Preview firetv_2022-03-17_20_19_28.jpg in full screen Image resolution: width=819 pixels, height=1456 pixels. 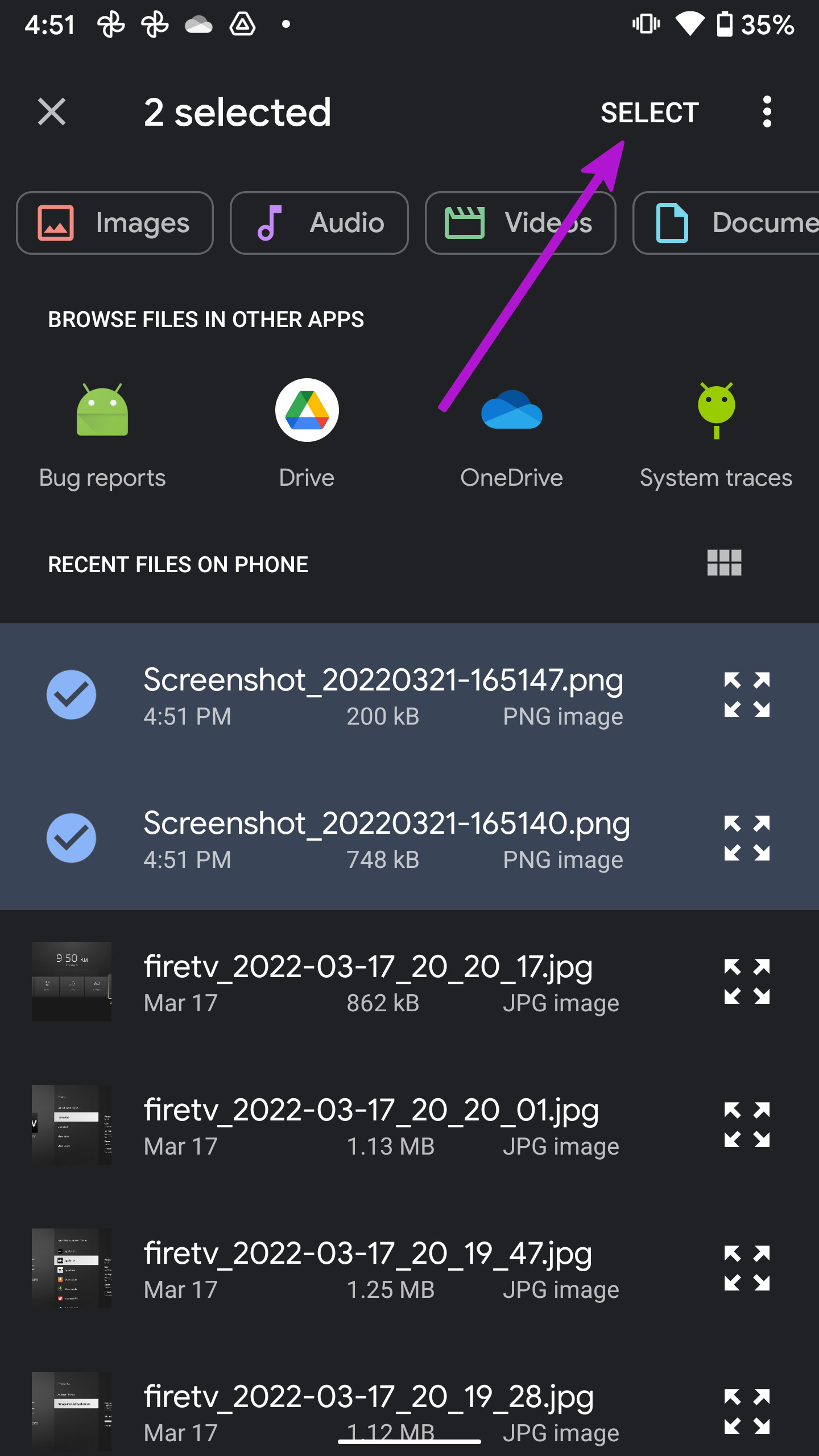(x=747, y=1412)
